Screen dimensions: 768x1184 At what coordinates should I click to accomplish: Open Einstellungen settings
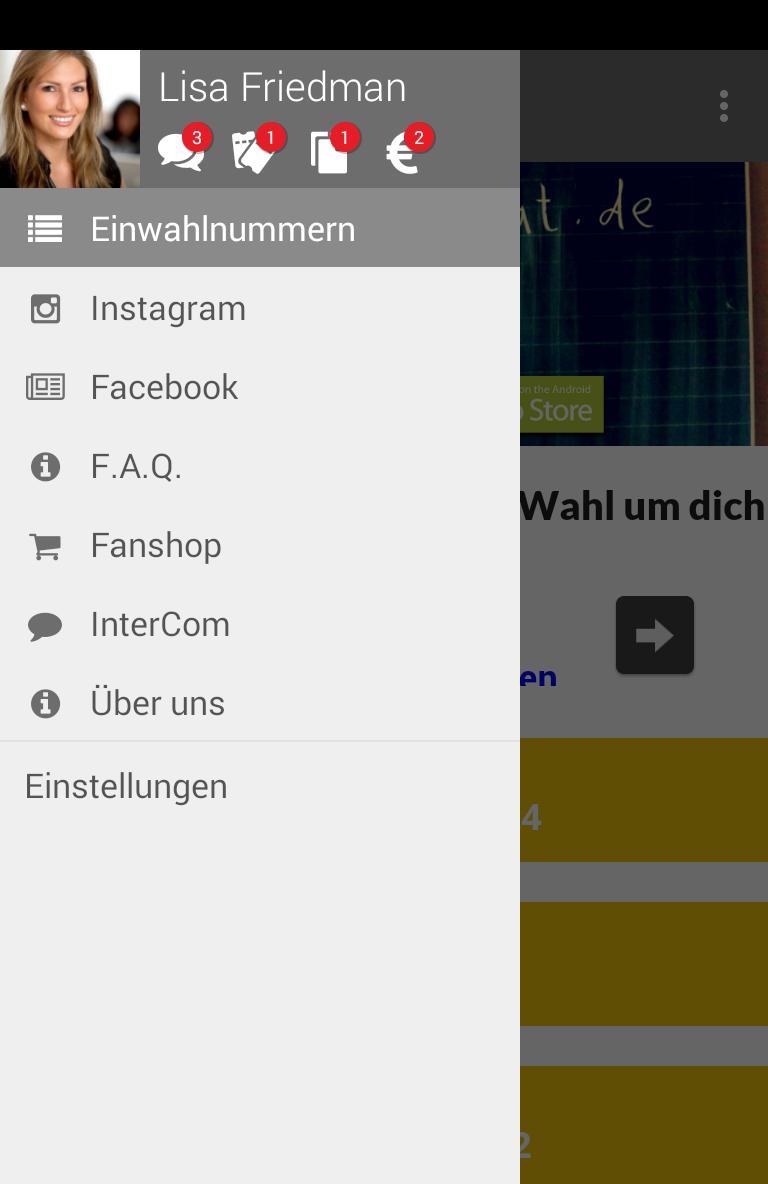[x=126, y=786]
